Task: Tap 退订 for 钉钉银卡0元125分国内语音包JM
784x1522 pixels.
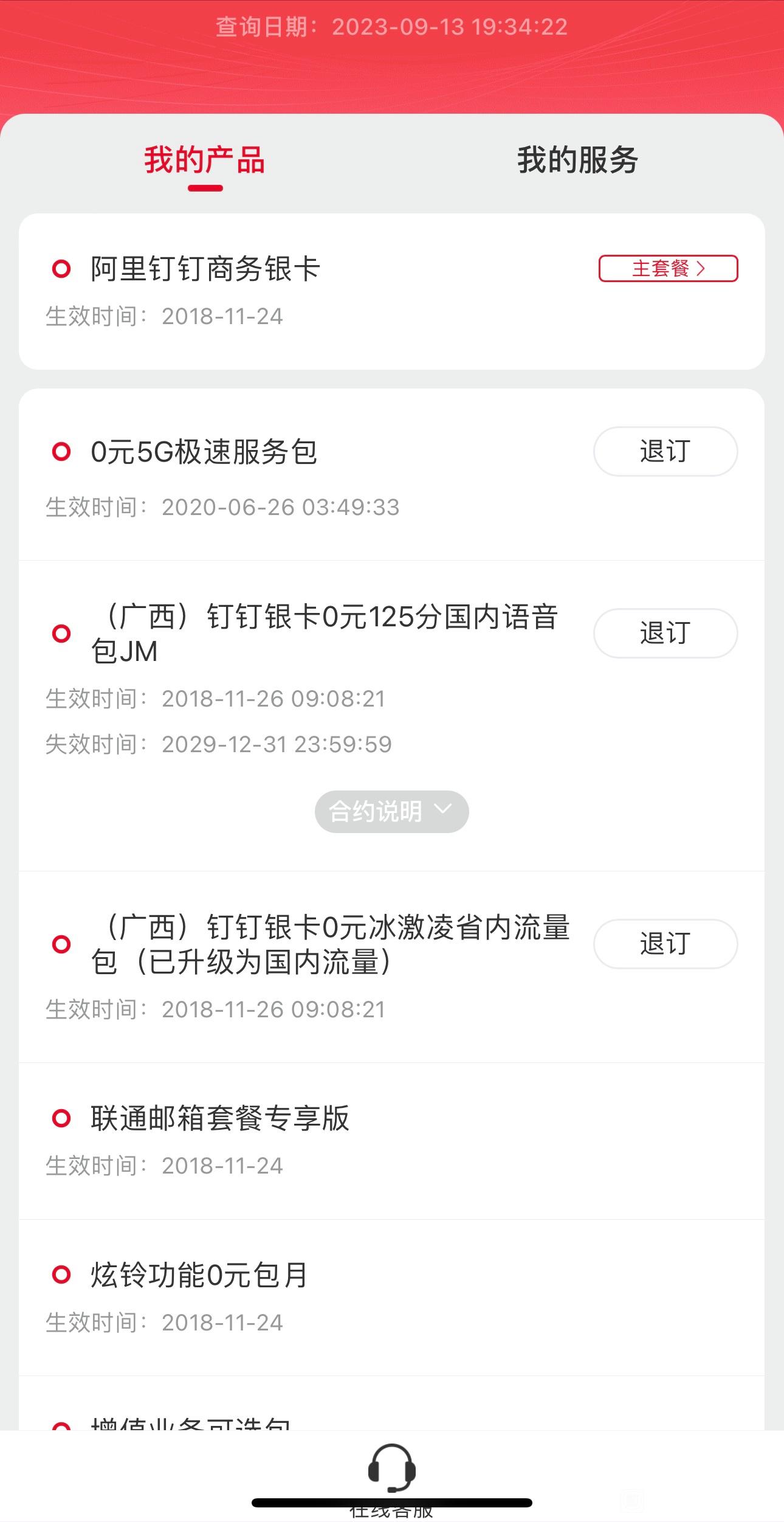Action: (x=665, y=633)
